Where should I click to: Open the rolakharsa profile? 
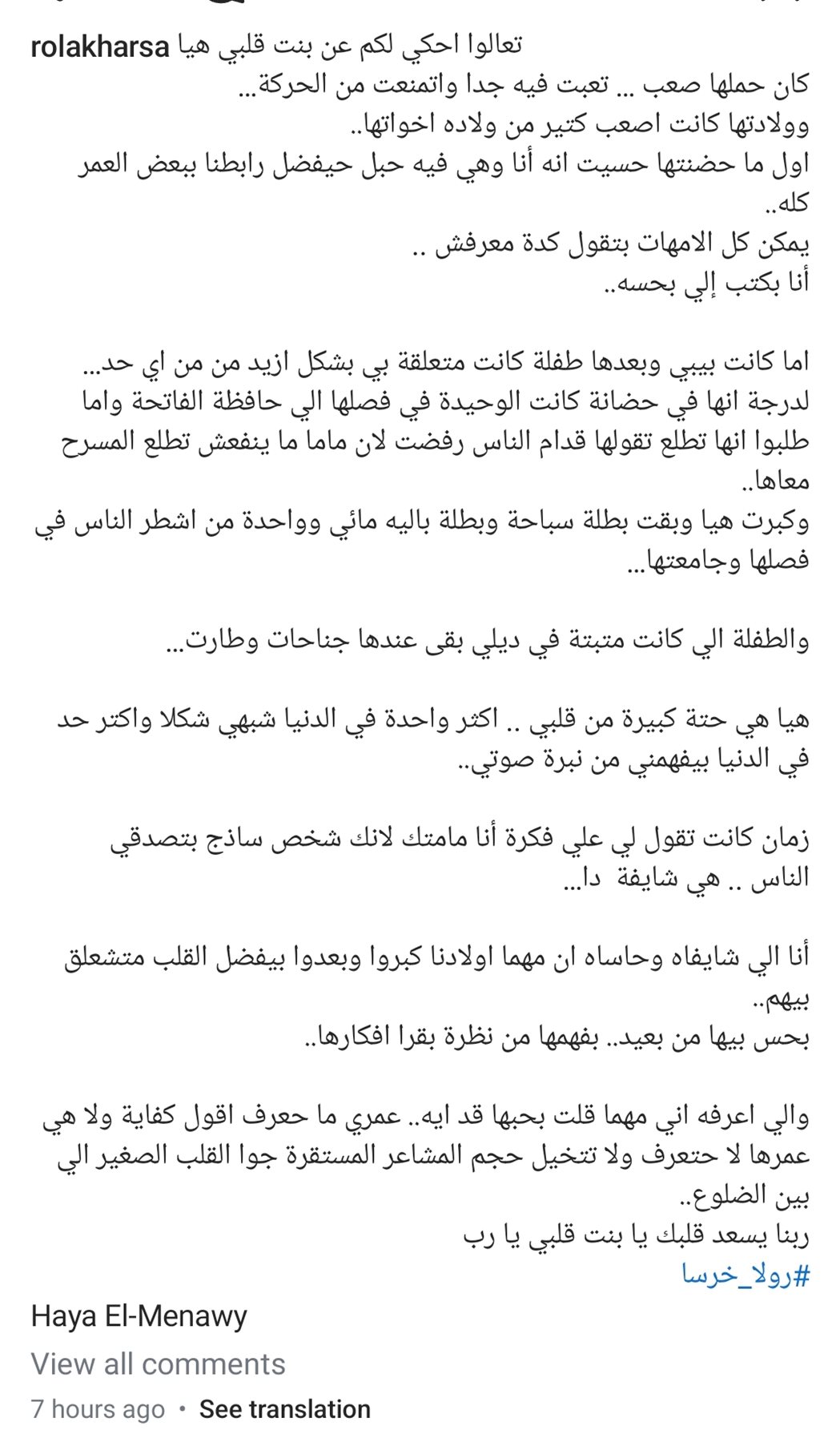click(100, 47)
